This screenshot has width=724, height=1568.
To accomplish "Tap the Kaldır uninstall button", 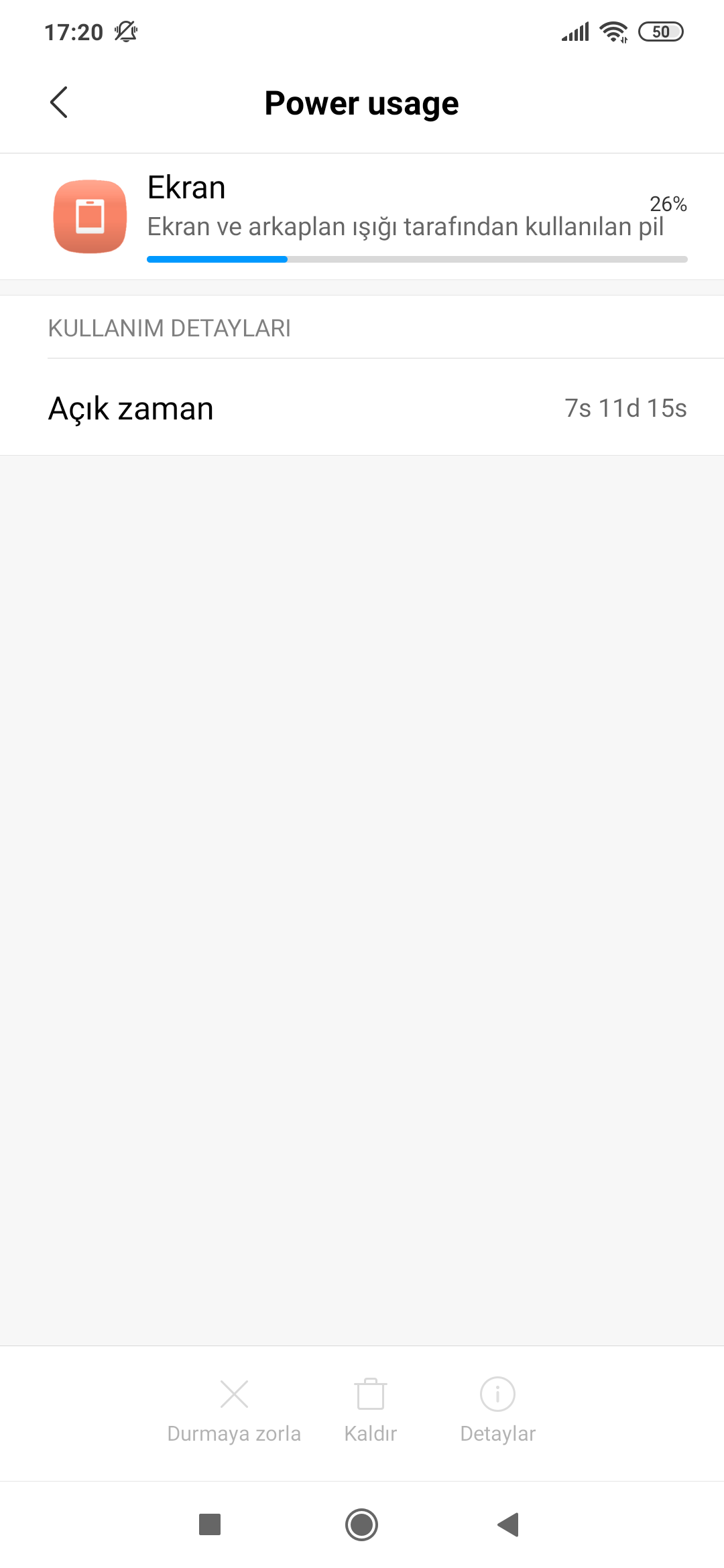I will (x=371, y=1410).
